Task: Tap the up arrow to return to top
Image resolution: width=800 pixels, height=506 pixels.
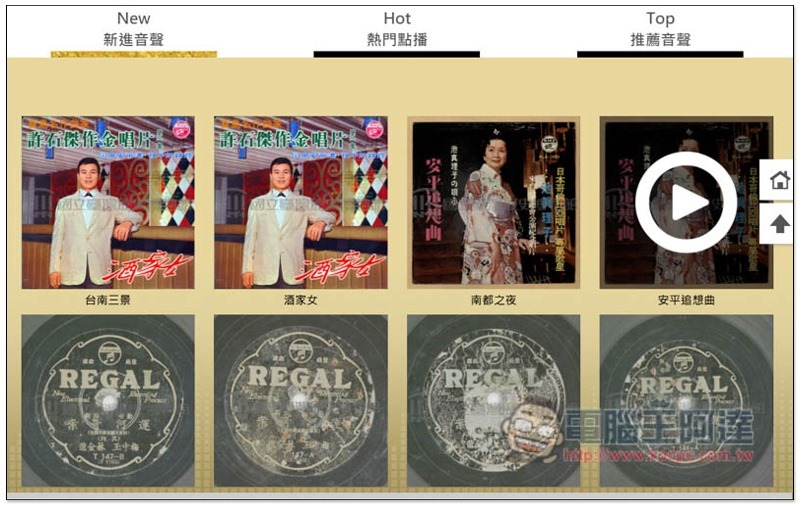Action: pos(779,224)
